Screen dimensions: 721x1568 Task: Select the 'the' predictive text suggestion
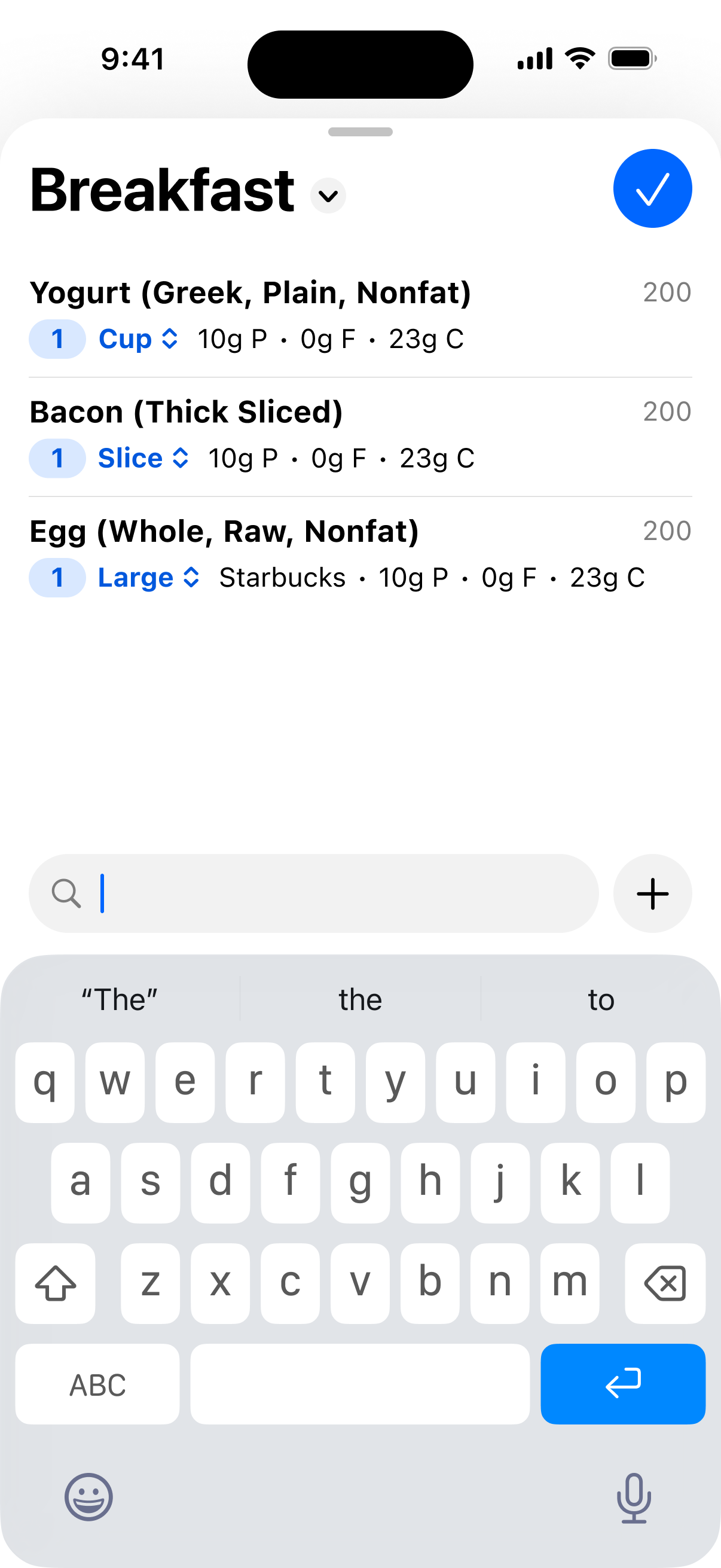pyautogui.click(x=359, y=999)
